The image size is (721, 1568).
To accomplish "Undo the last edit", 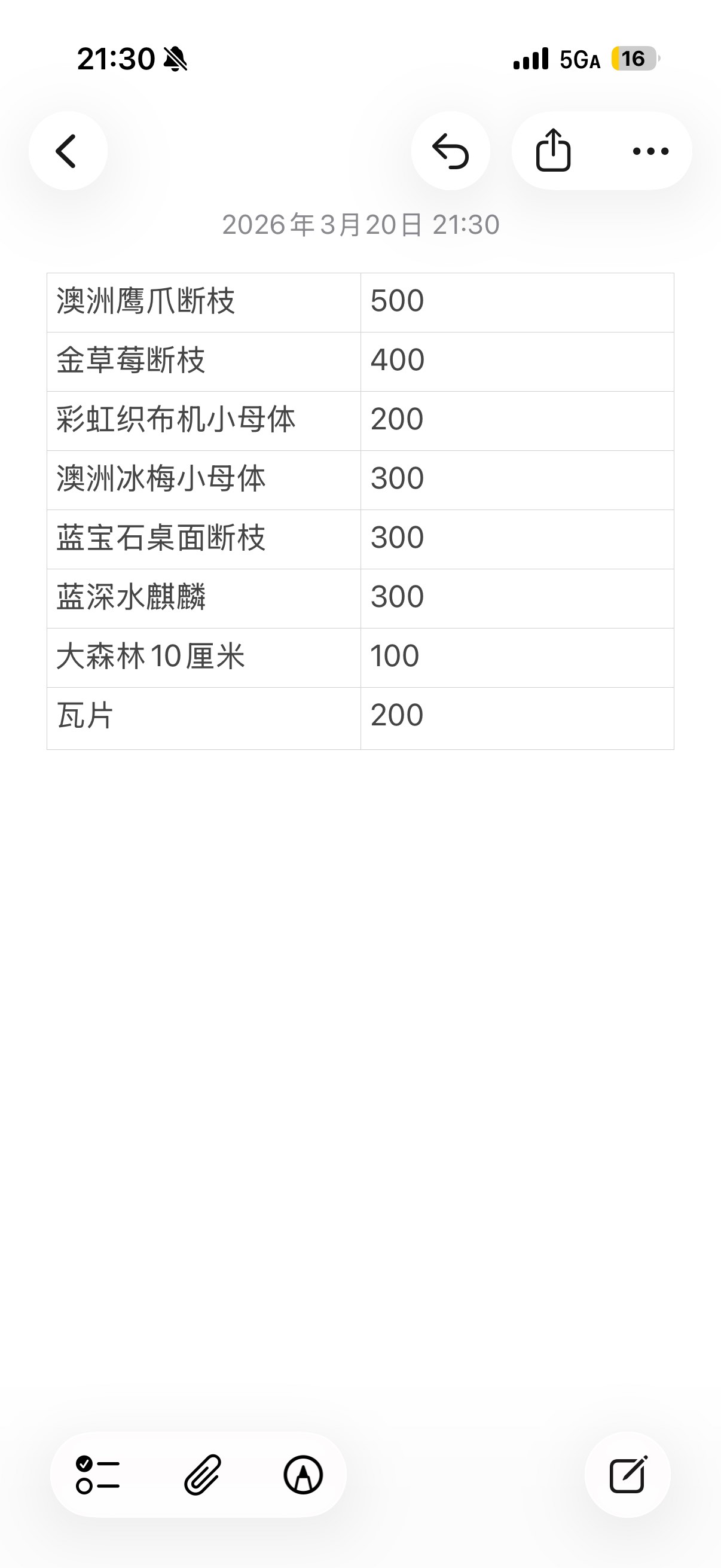I will pos(450,151).
